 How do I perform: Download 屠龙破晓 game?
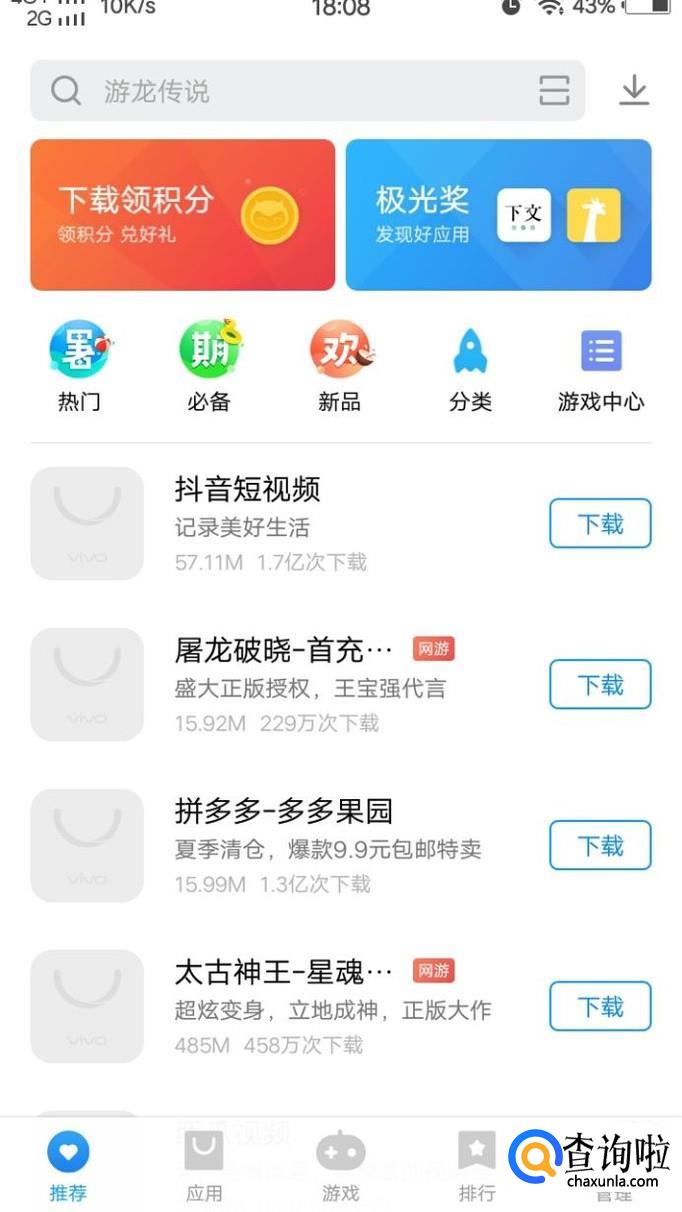[x=600, y=685]
